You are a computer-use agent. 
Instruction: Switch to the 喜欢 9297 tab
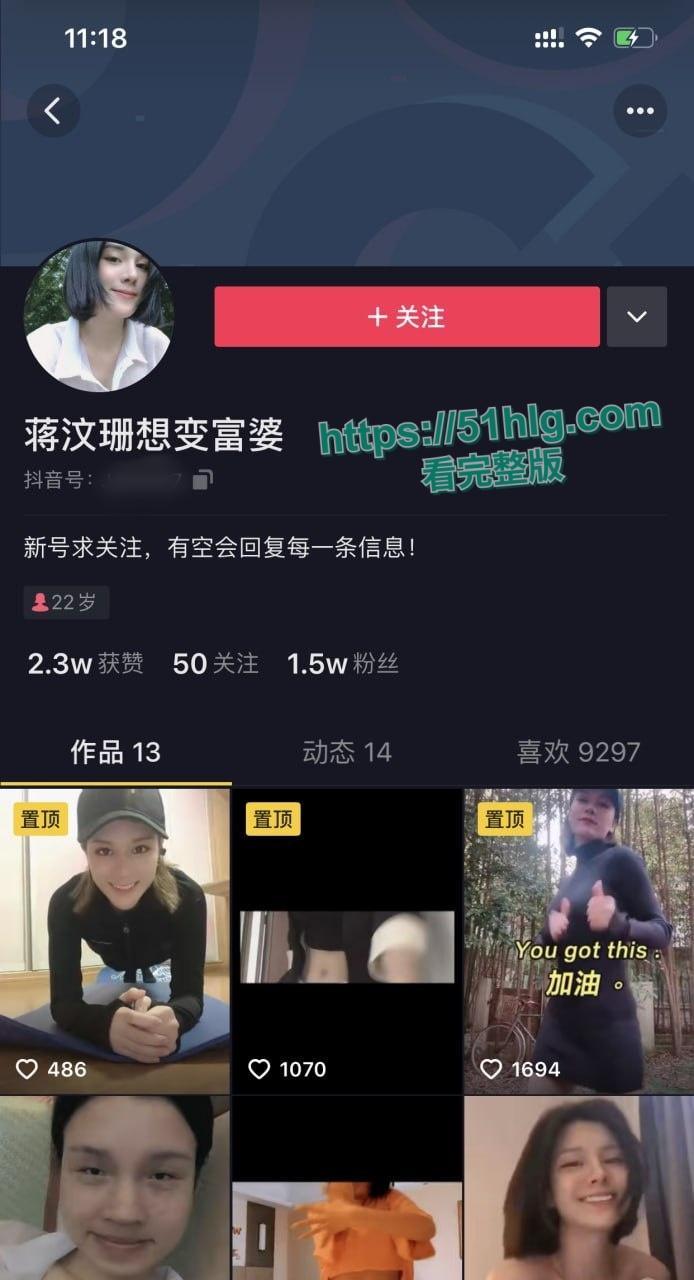pos(578,752)
